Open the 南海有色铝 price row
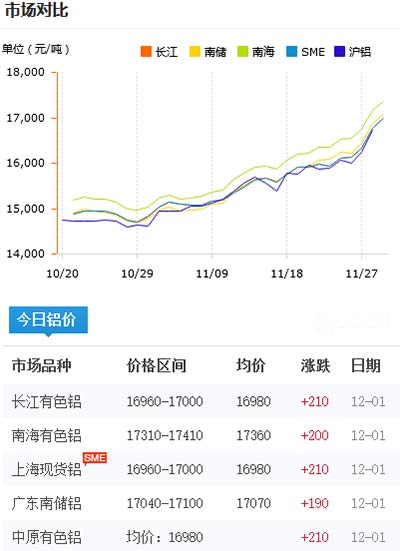400x551 pixels. click(x=200, y=435)
